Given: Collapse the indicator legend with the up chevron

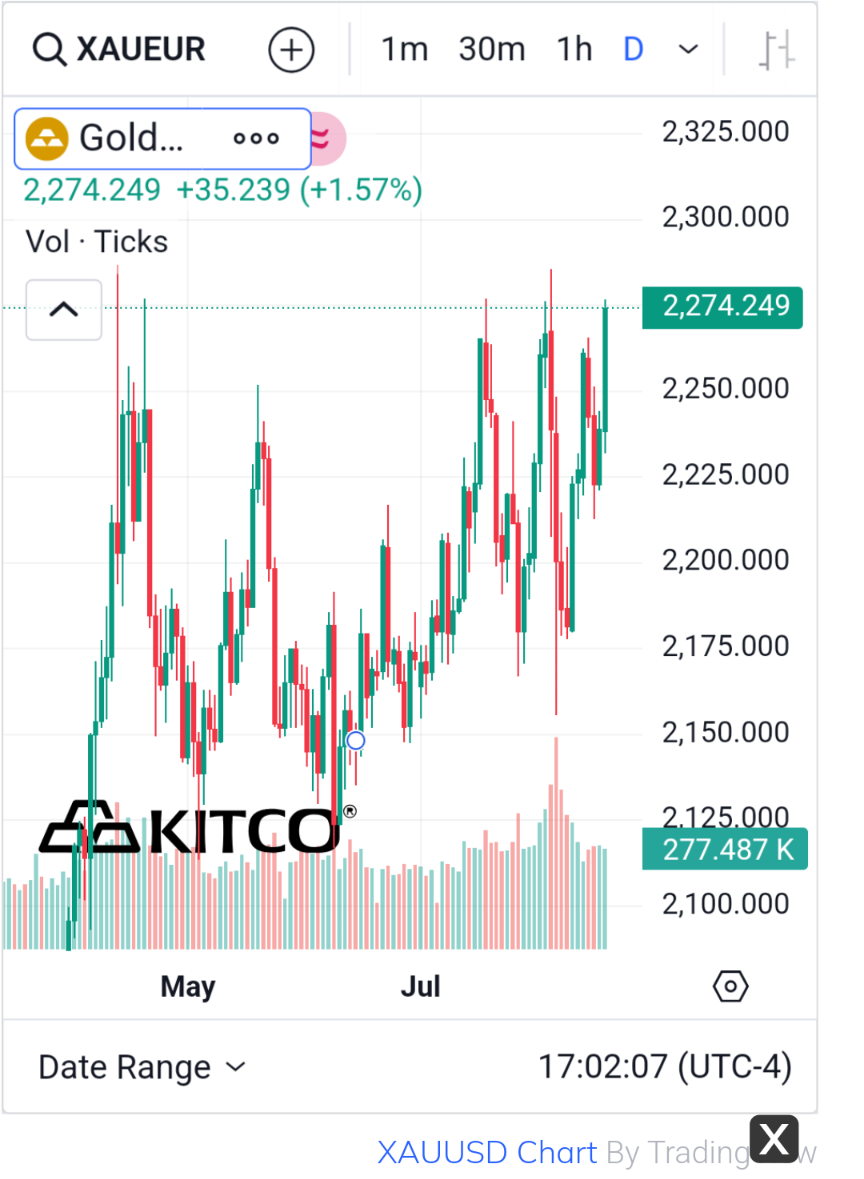Looking at the screenshot, I should tap(64, 310).
